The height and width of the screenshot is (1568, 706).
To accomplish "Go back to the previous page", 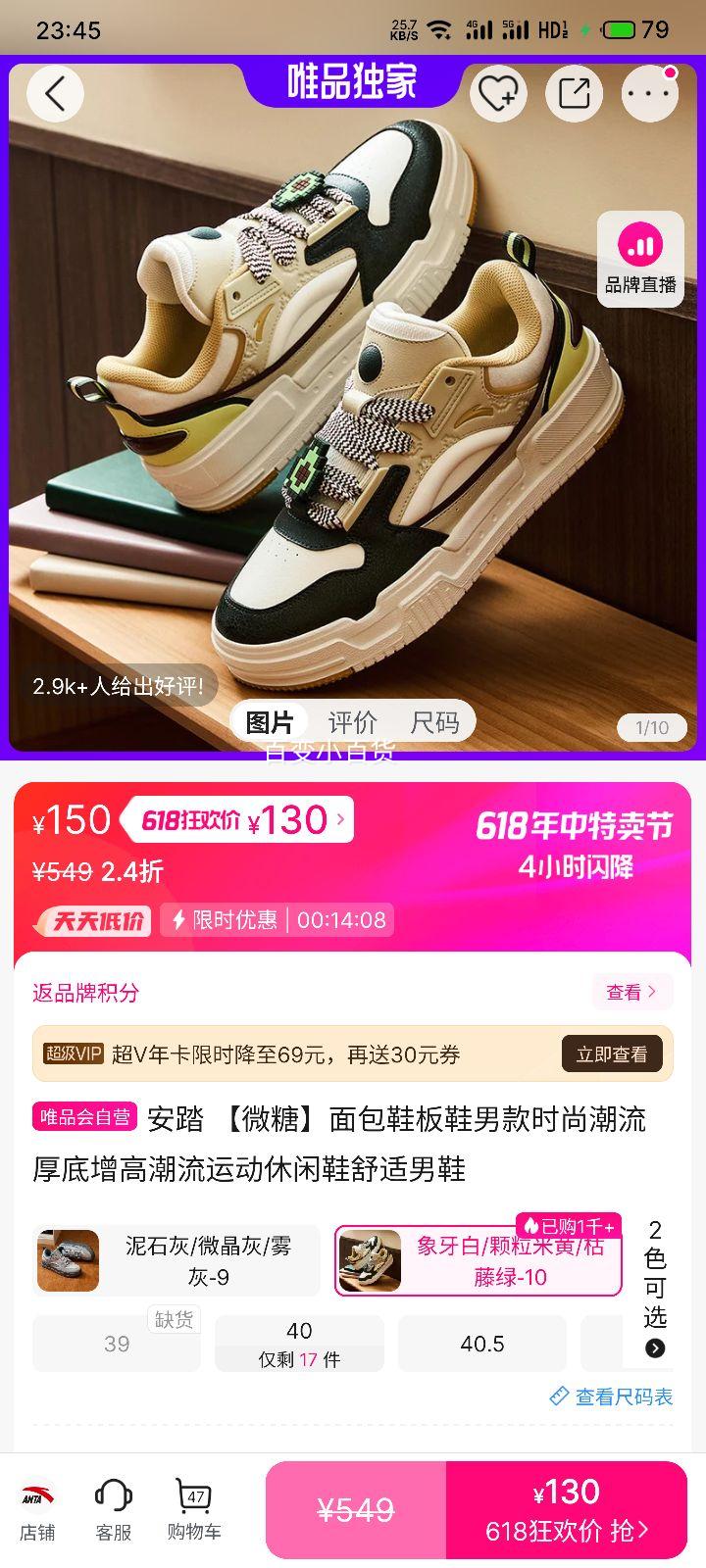I will pyautogui.click(x=55, y=93).
